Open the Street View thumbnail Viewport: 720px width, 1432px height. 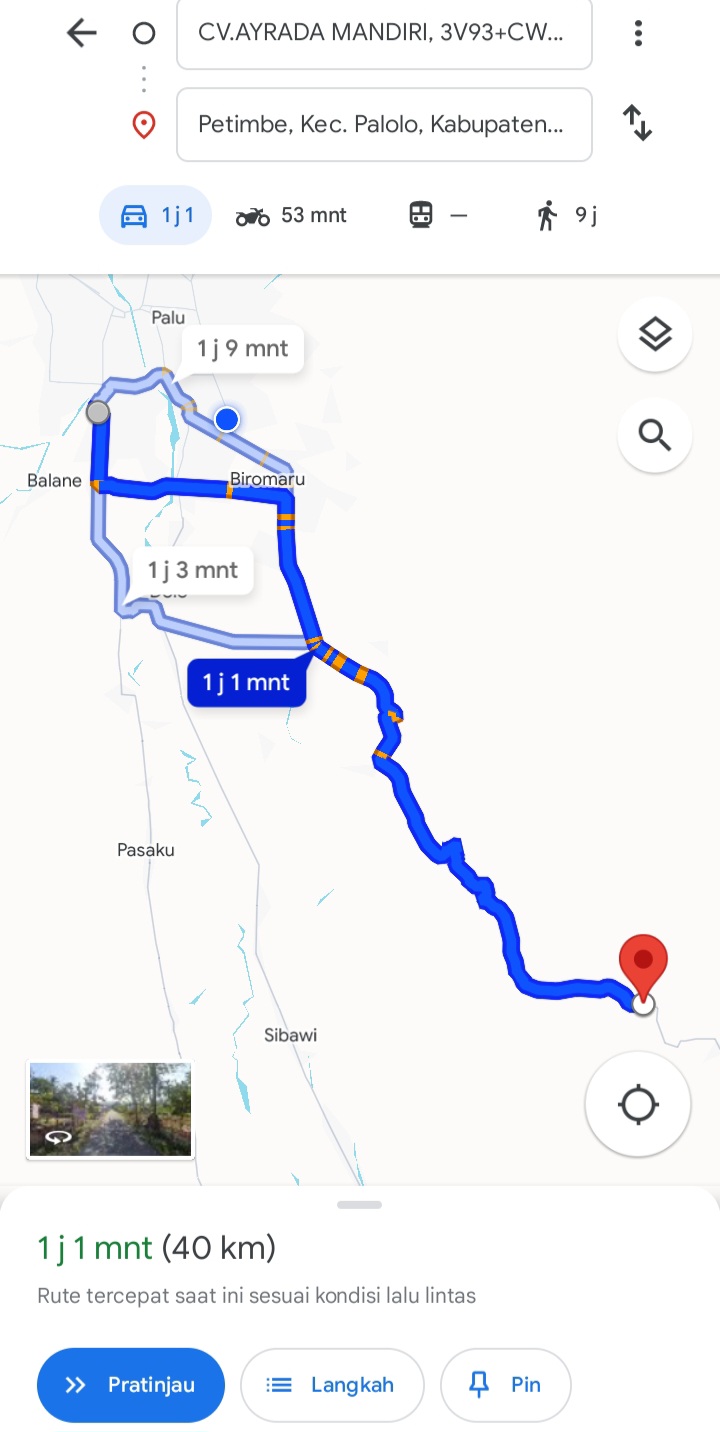coord(110,1110)
